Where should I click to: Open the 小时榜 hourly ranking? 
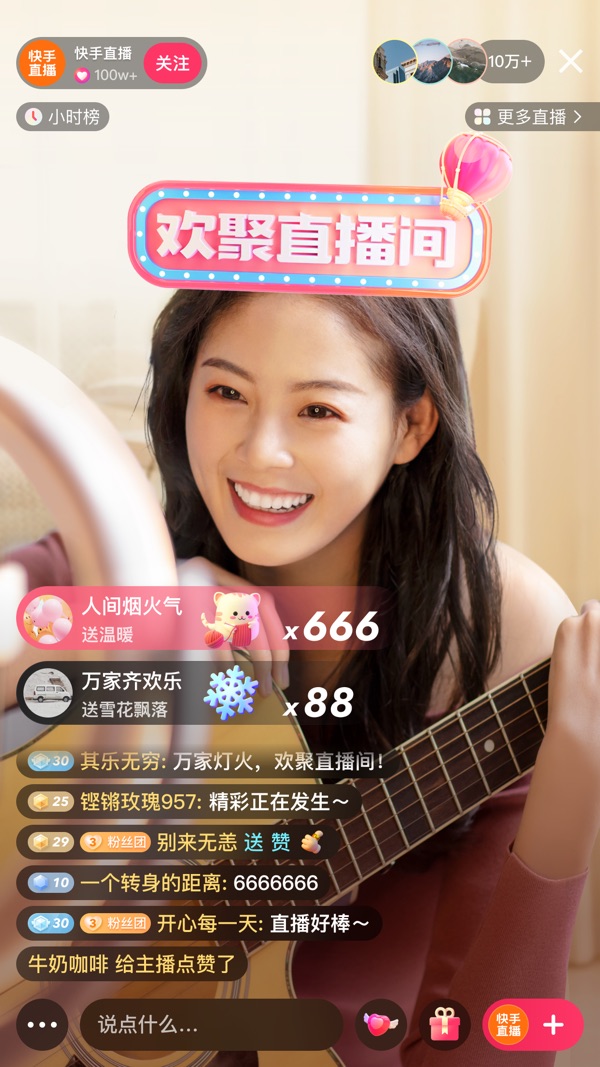(62, 117)
